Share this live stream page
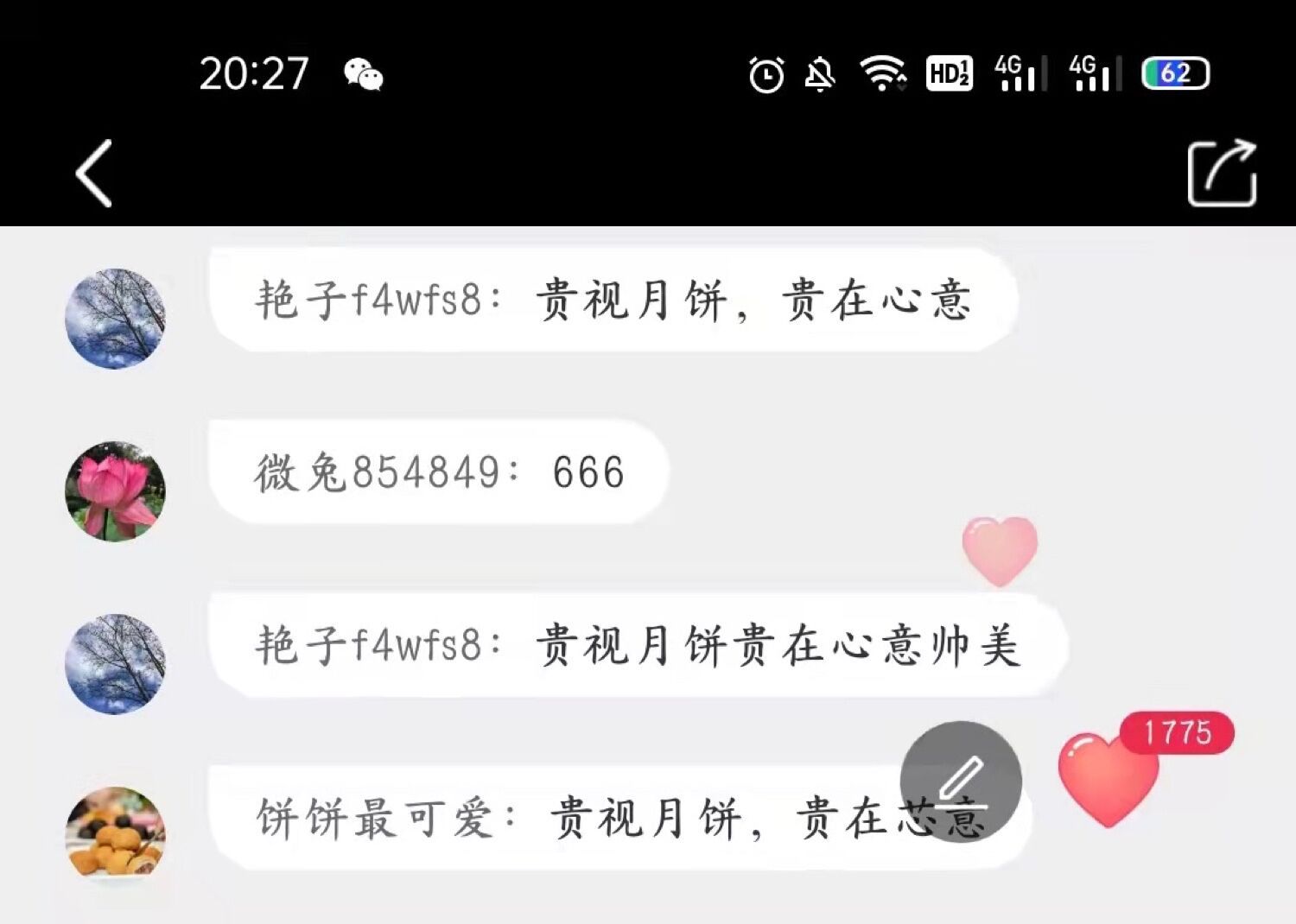This screenshot has width=1296, height=924. (x=1222, y=174)
